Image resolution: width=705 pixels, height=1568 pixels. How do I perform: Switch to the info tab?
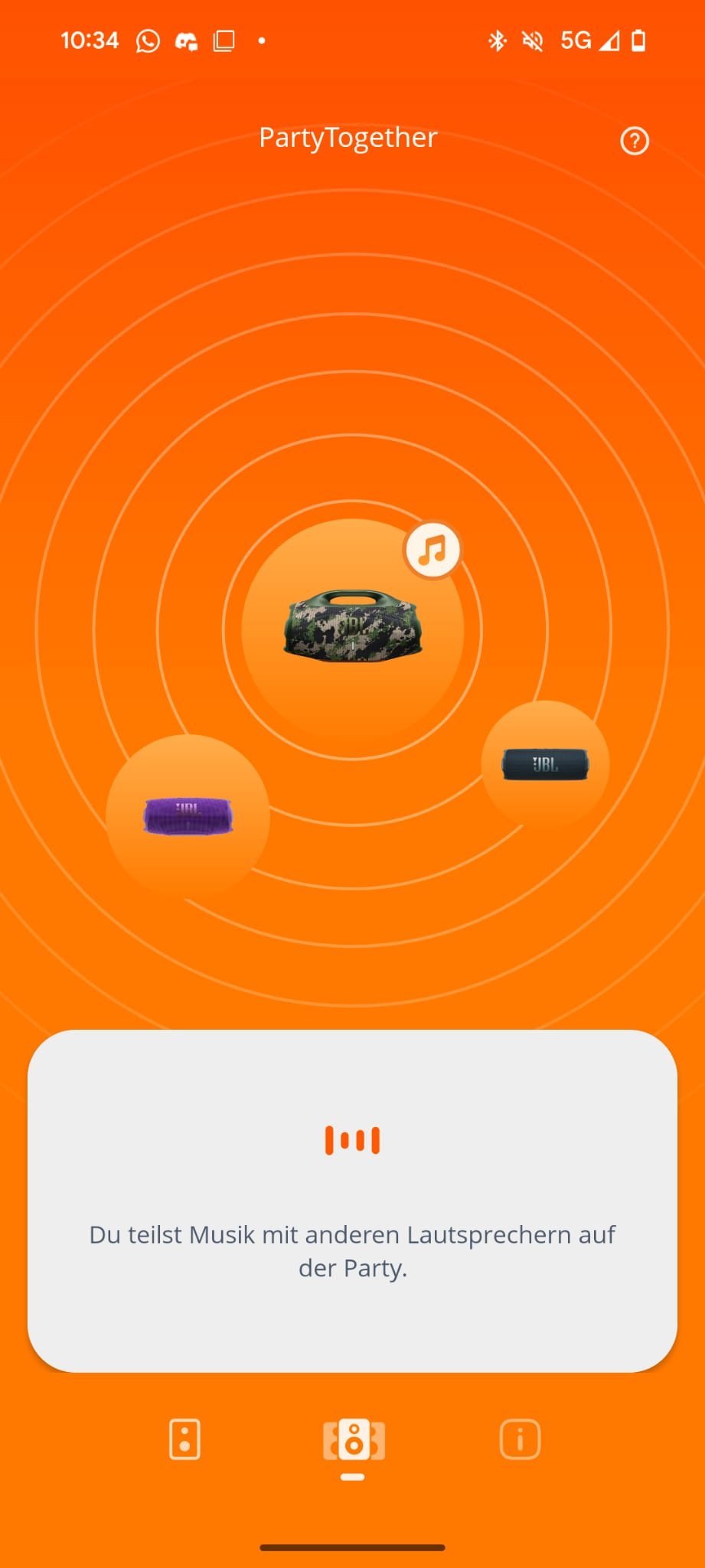click(520, 1439)
